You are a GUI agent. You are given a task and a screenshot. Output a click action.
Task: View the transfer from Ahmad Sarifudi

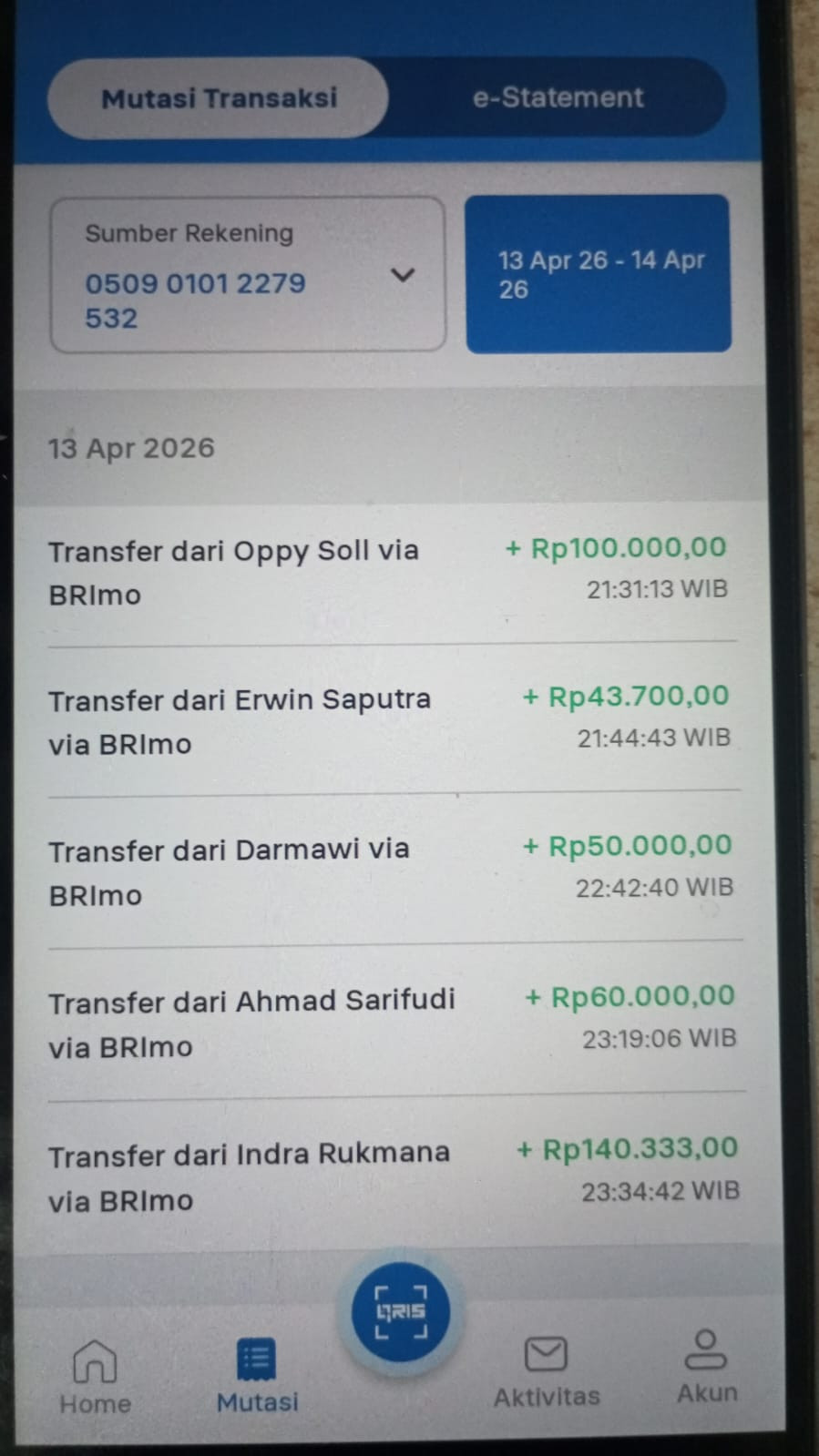tap(390, 1023)
